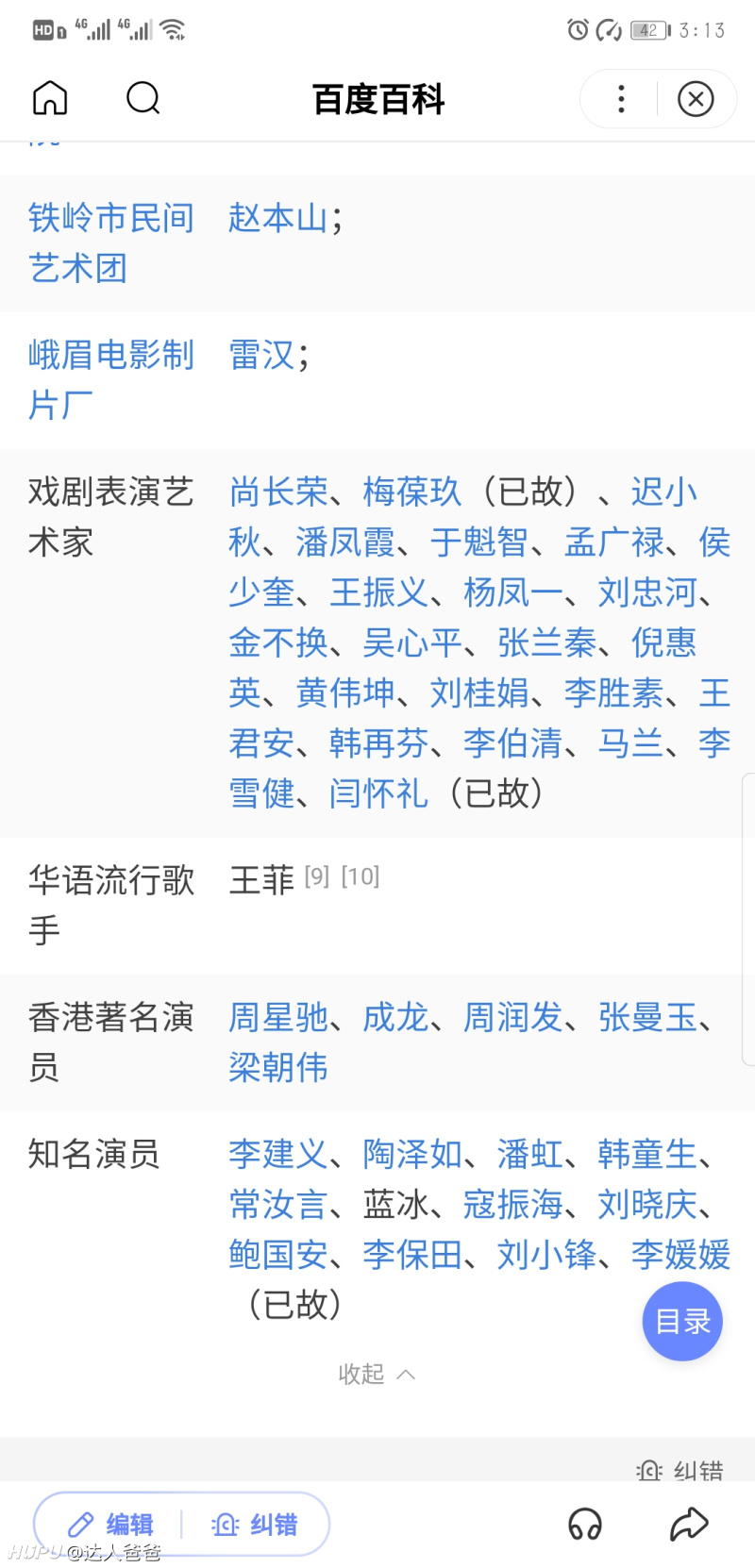Open the 铁岭市民间艺术团 link
Screen dimensions: 755x1568
pos(111,243)
